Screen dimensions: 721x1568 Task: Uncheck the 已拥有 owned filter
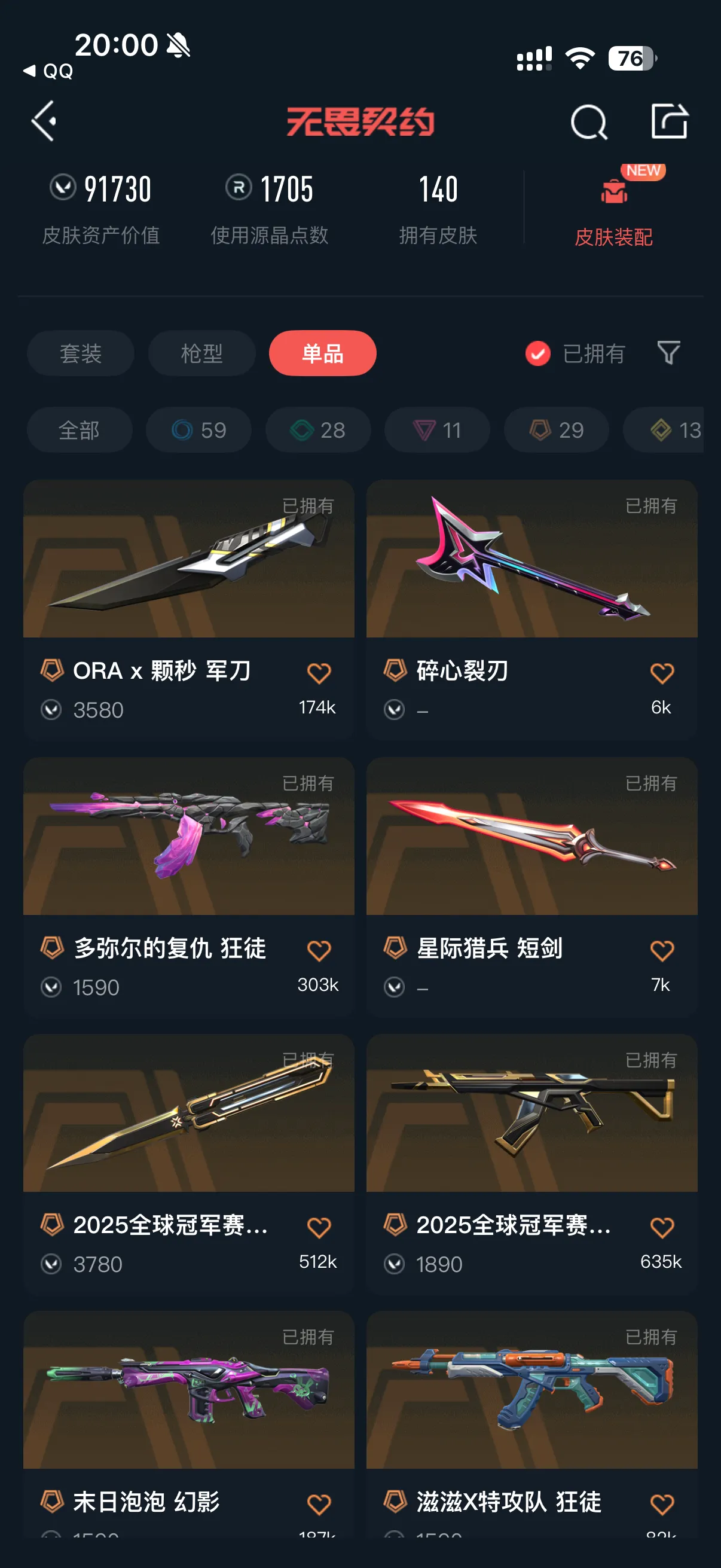click(x=538, y=353)
